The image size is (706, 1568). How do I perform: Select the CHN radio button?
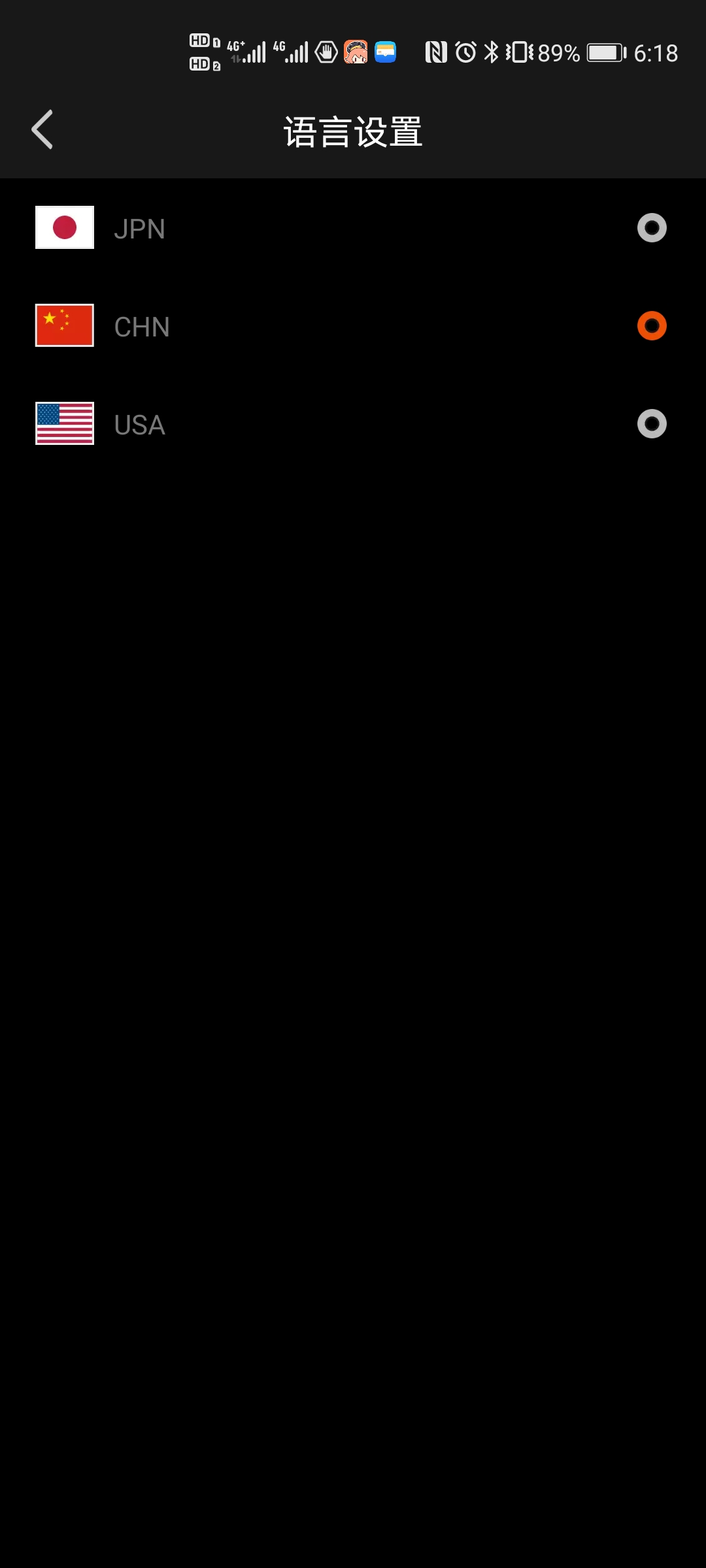click(x=651, y=326)
